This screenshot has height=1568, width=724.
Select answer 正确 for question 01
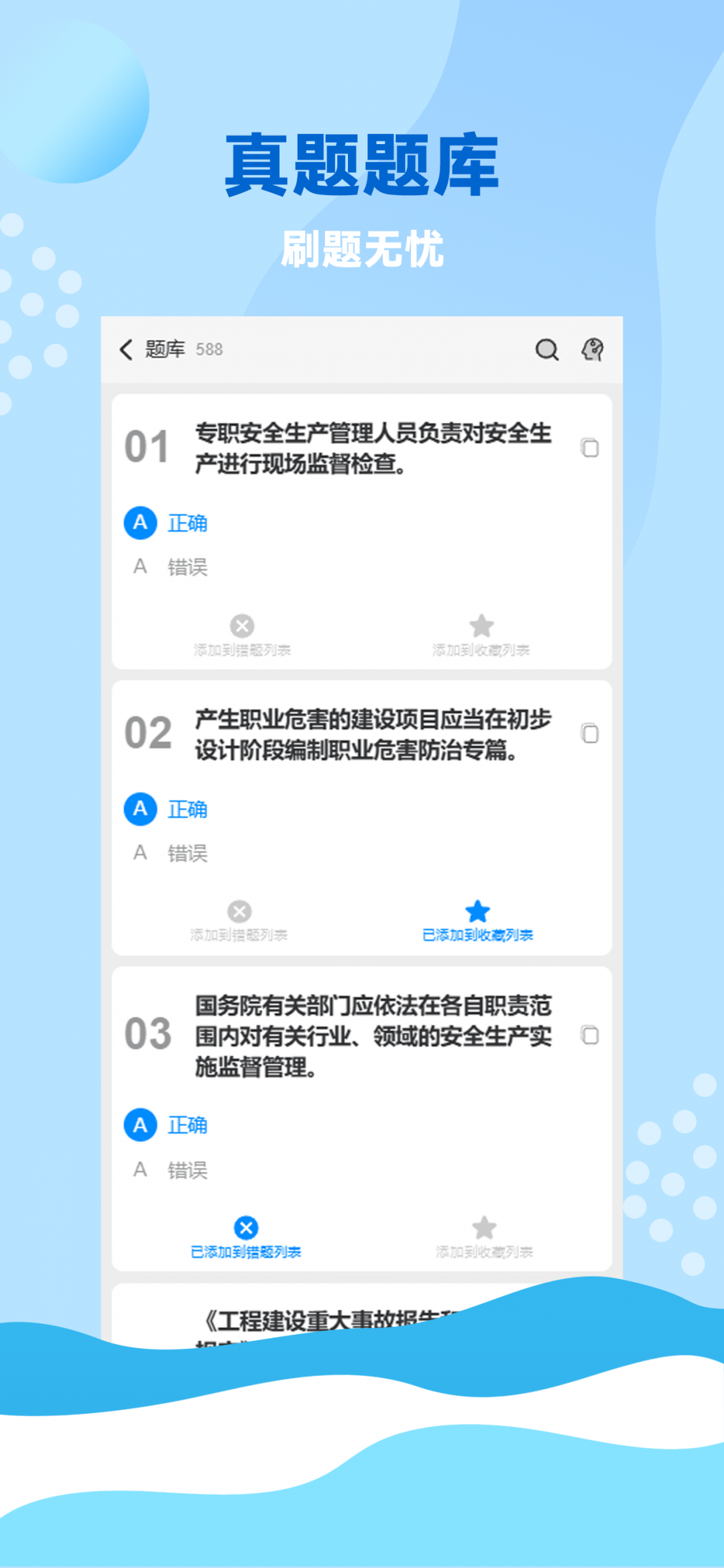point(172,523)
